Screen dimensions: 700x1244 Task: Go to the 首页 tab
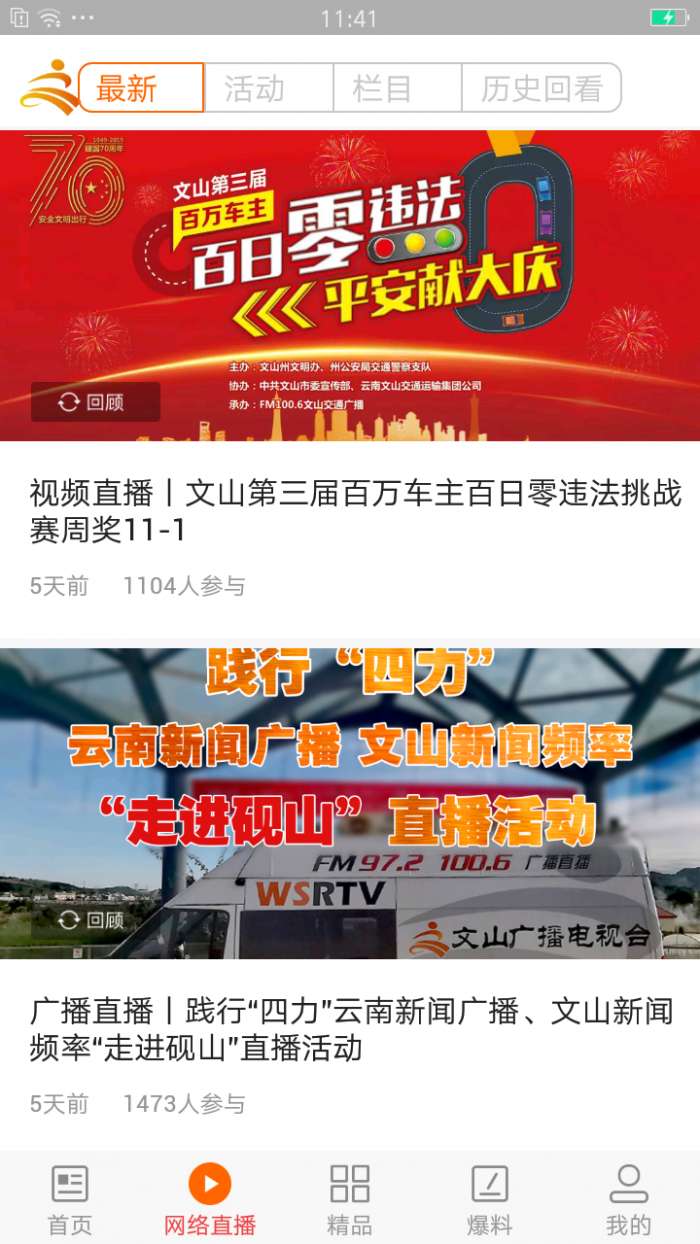pos(70,1198)
